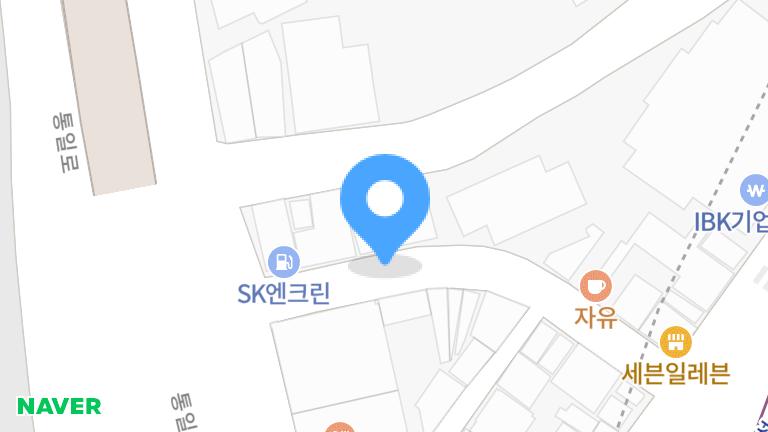Select the 자유 cafe marker
Screen dimensions: 768x432
coord(596,287)
